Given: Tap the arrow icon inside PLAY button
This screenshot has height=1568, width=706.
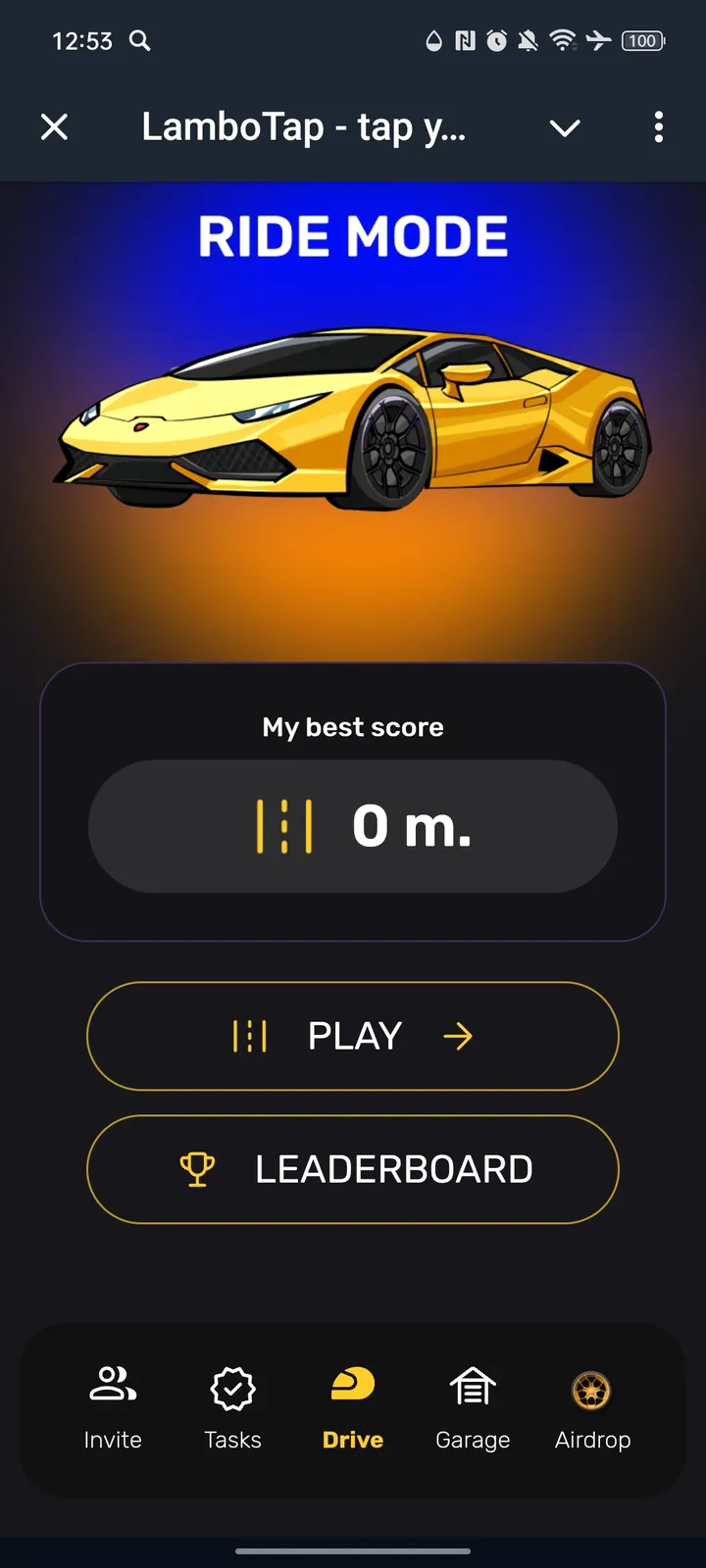Looking at the screenshot, I should coord(458,1035).
